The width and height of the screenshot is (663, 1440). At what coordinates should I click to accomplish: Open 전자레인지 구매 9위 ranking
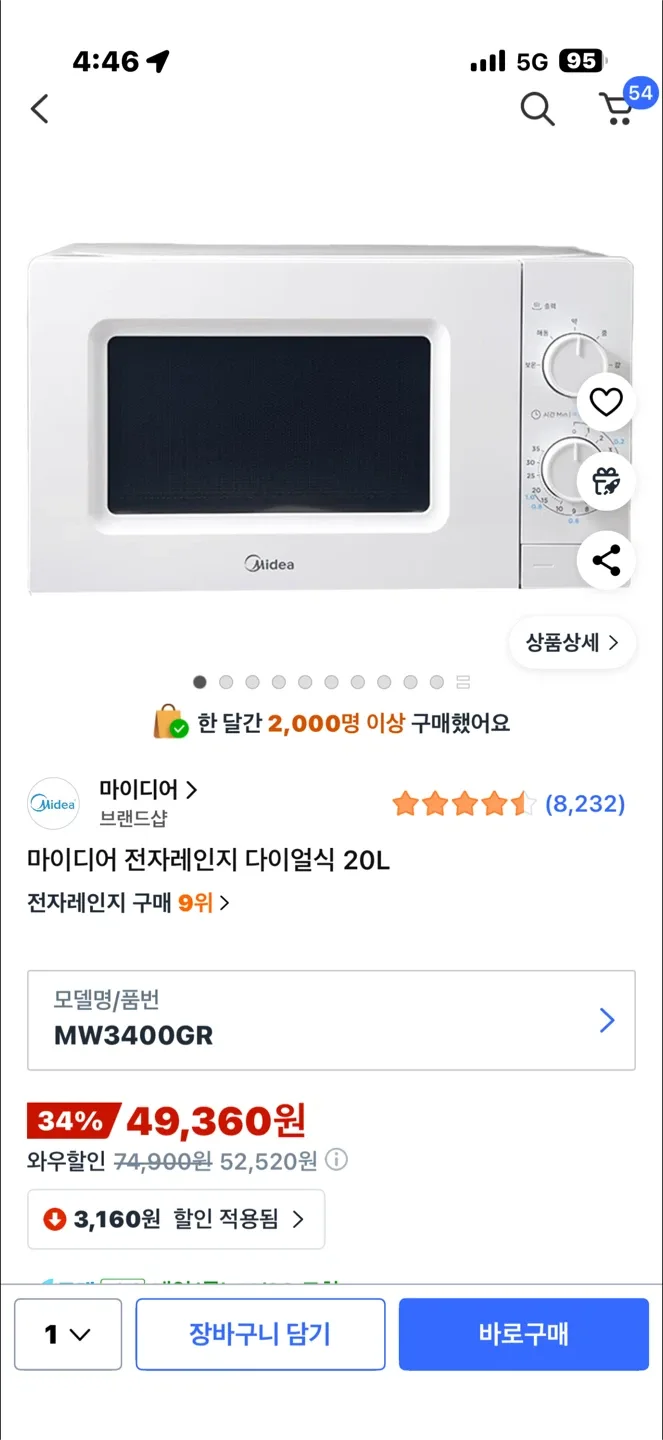[x=128, y=903]
